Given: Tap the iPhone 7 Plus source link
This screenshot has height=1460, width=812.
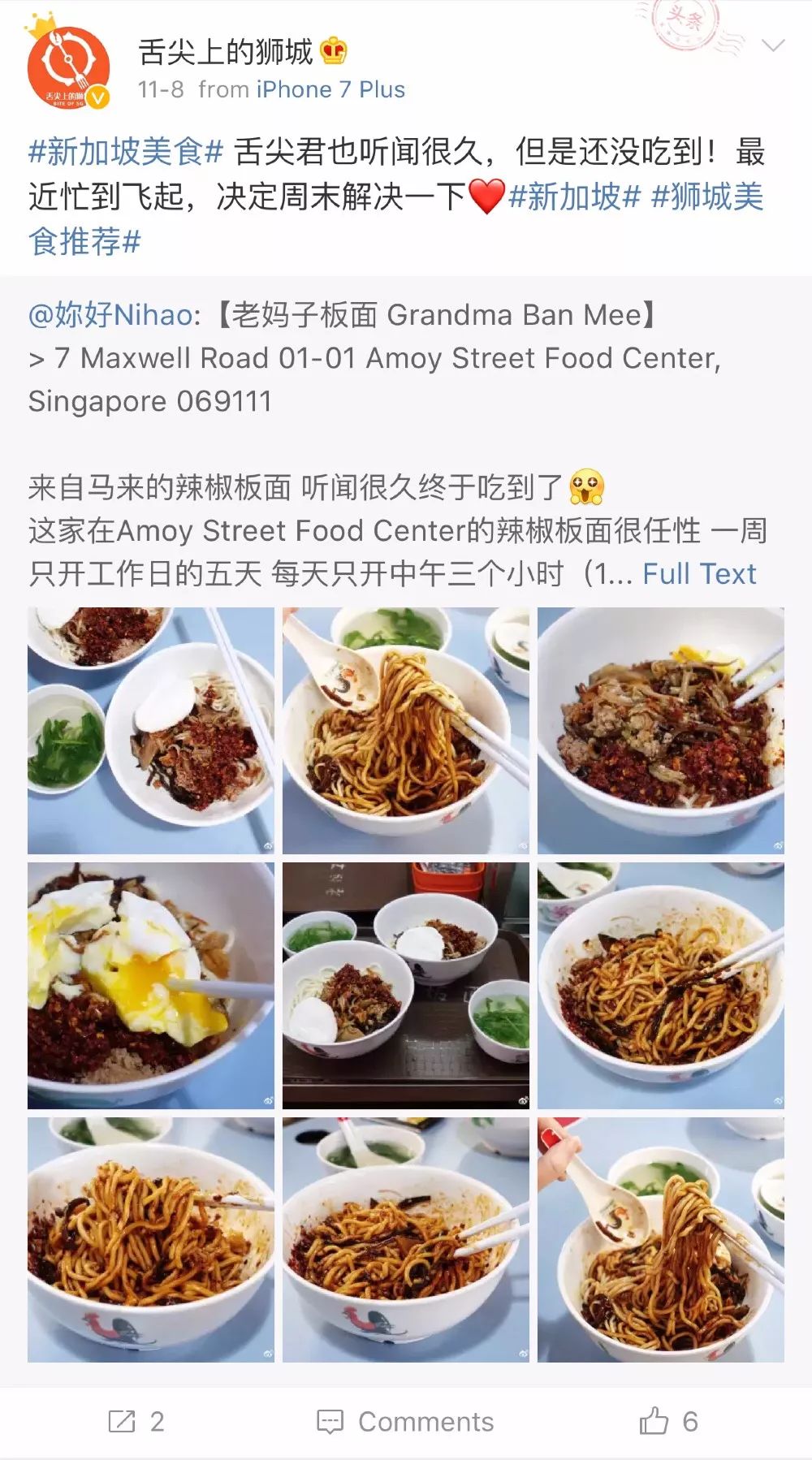Looking at the screenshot, I should (330, 89).
